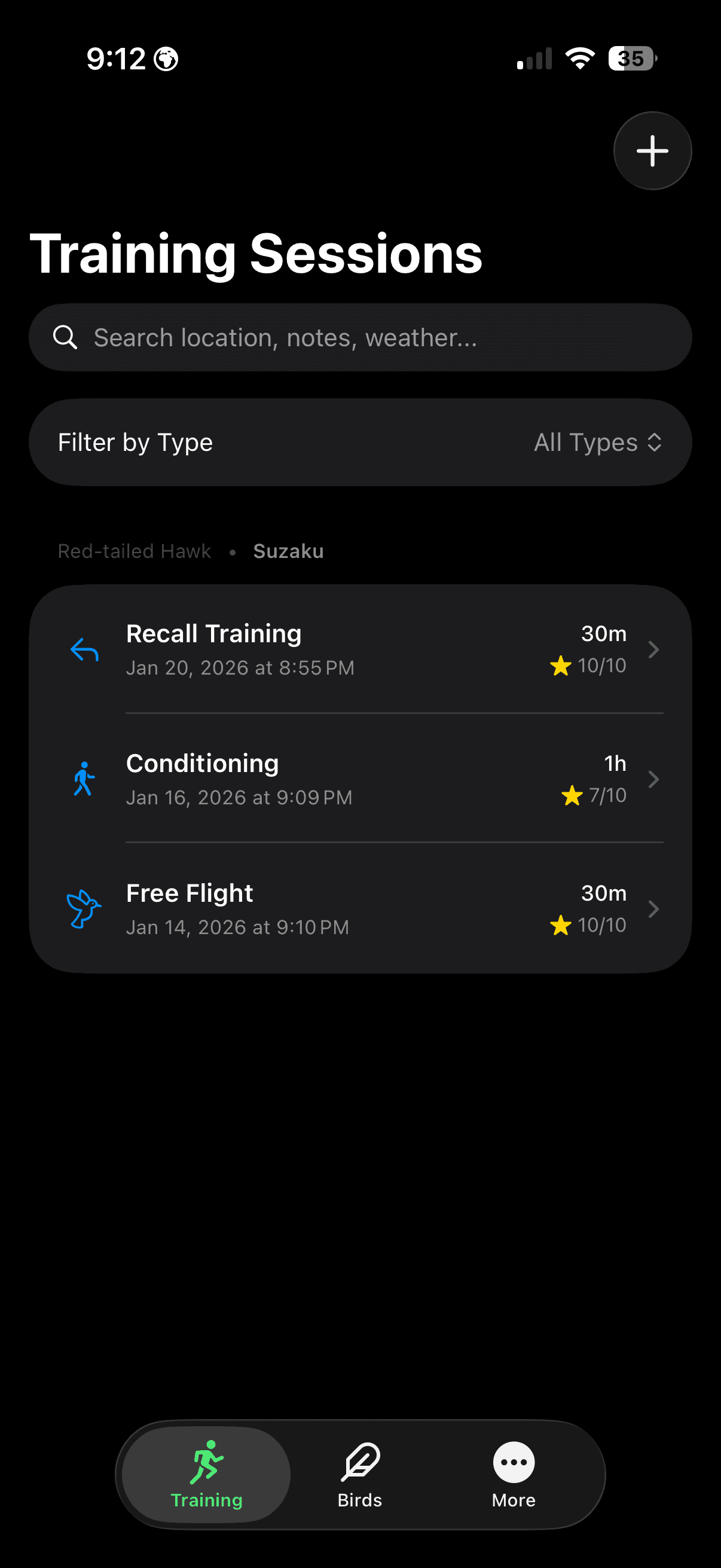Tap the running figure icon in tab bar
721x1568 pixels.
click(x=205, y=1466)
